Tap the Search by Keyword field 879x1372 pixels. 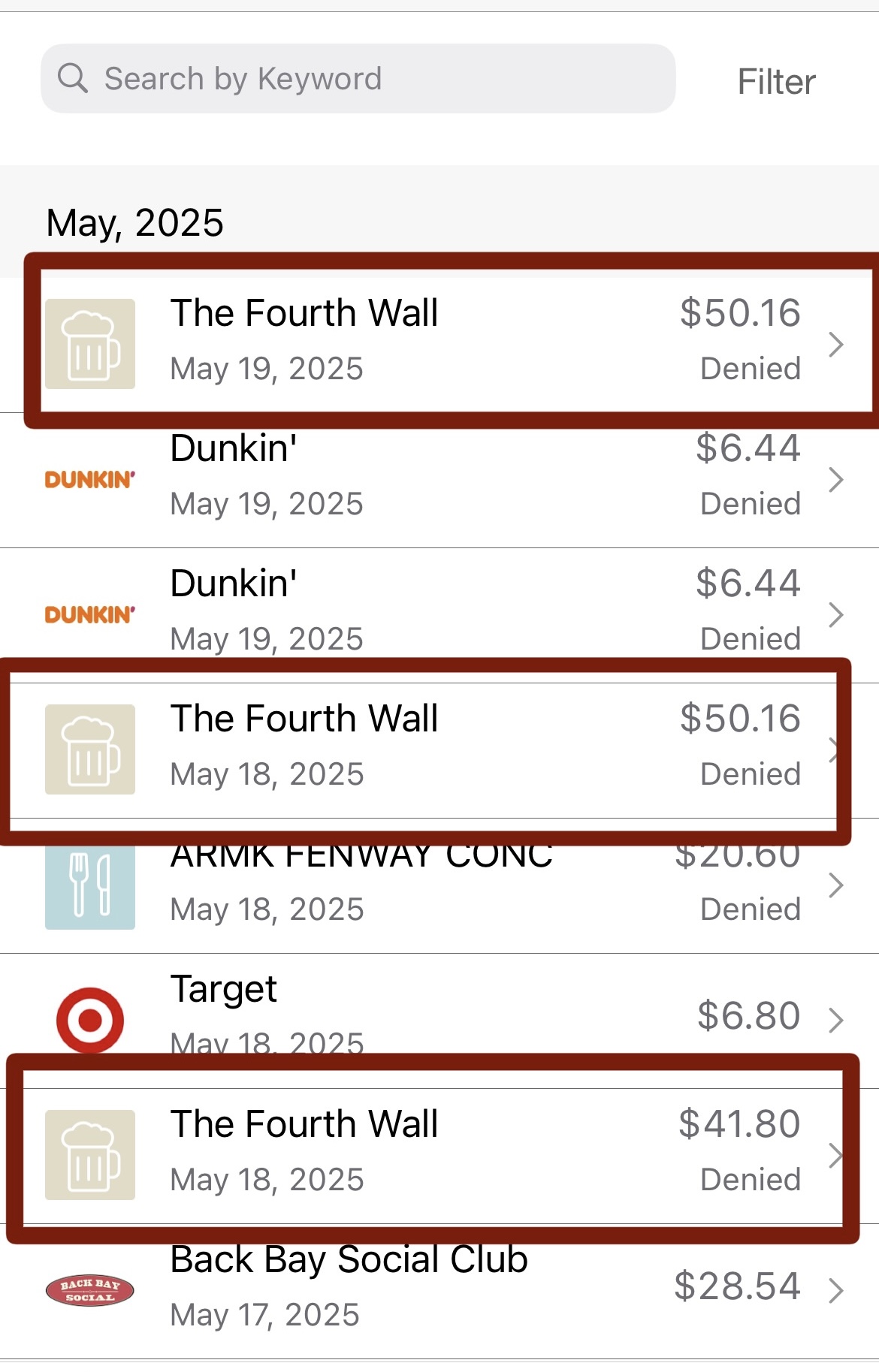click(x=358, y=79)
